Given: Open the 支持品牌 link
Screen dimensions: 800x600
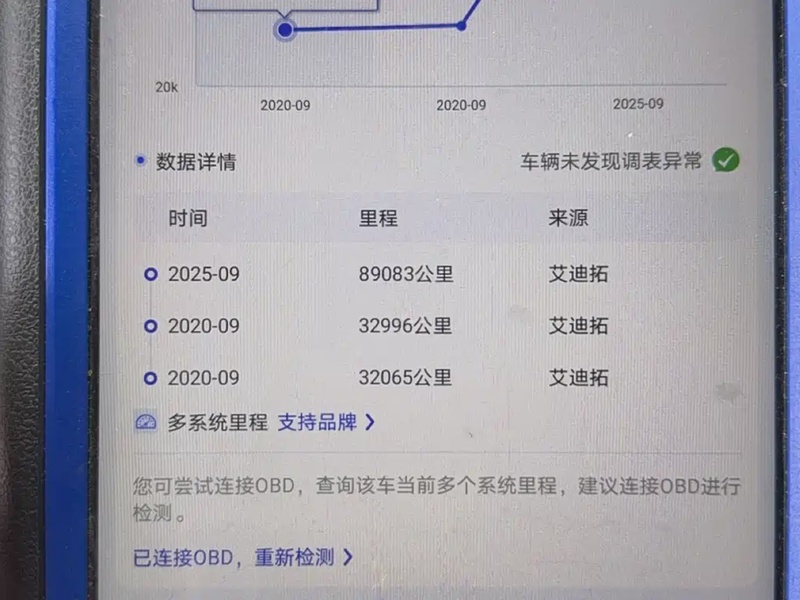Looking at the screenshot, I should [x=325, y=422].
